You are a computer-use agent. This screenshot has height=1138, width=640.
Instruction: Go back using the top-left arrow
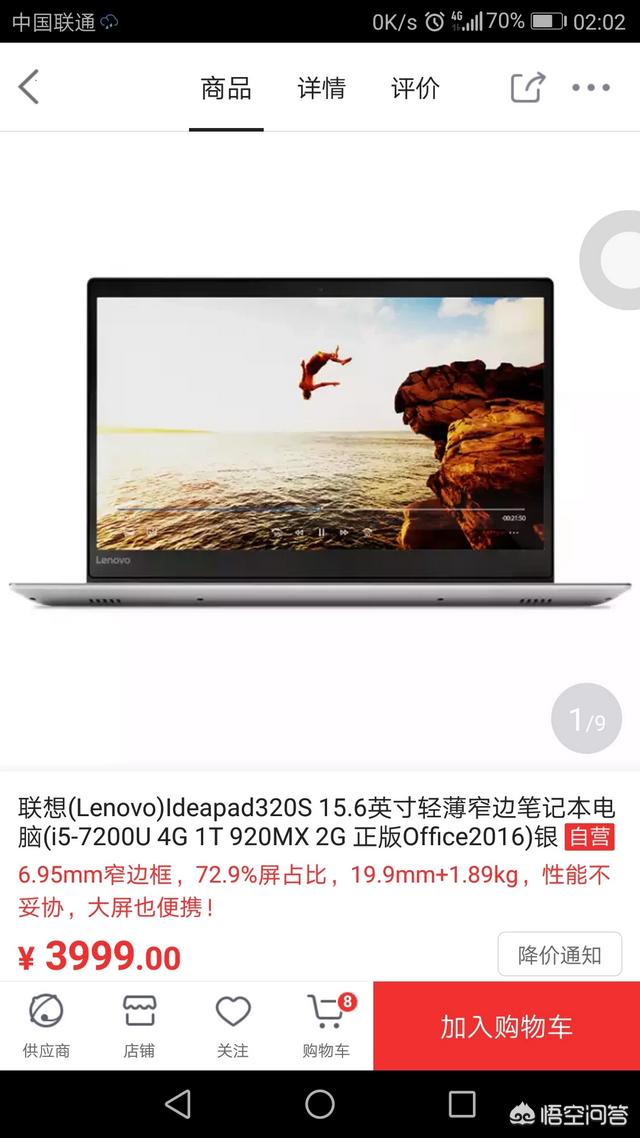pyautogui.click(x=29, y=87)
